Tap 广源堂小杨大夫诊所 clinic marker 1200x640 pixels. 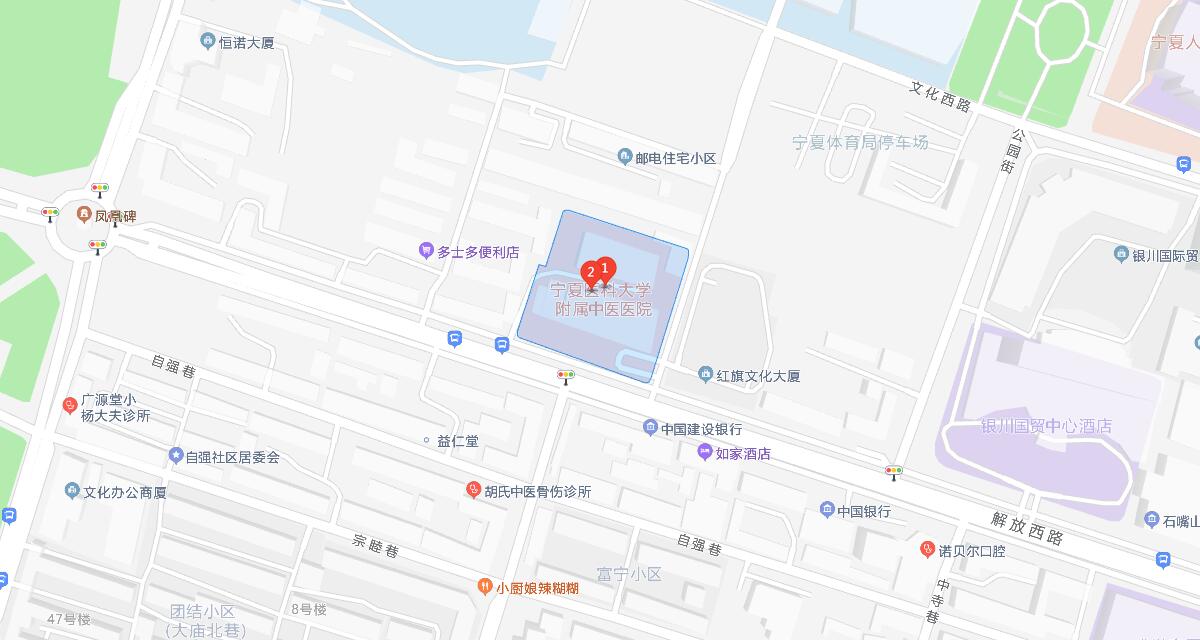[69, 405]
